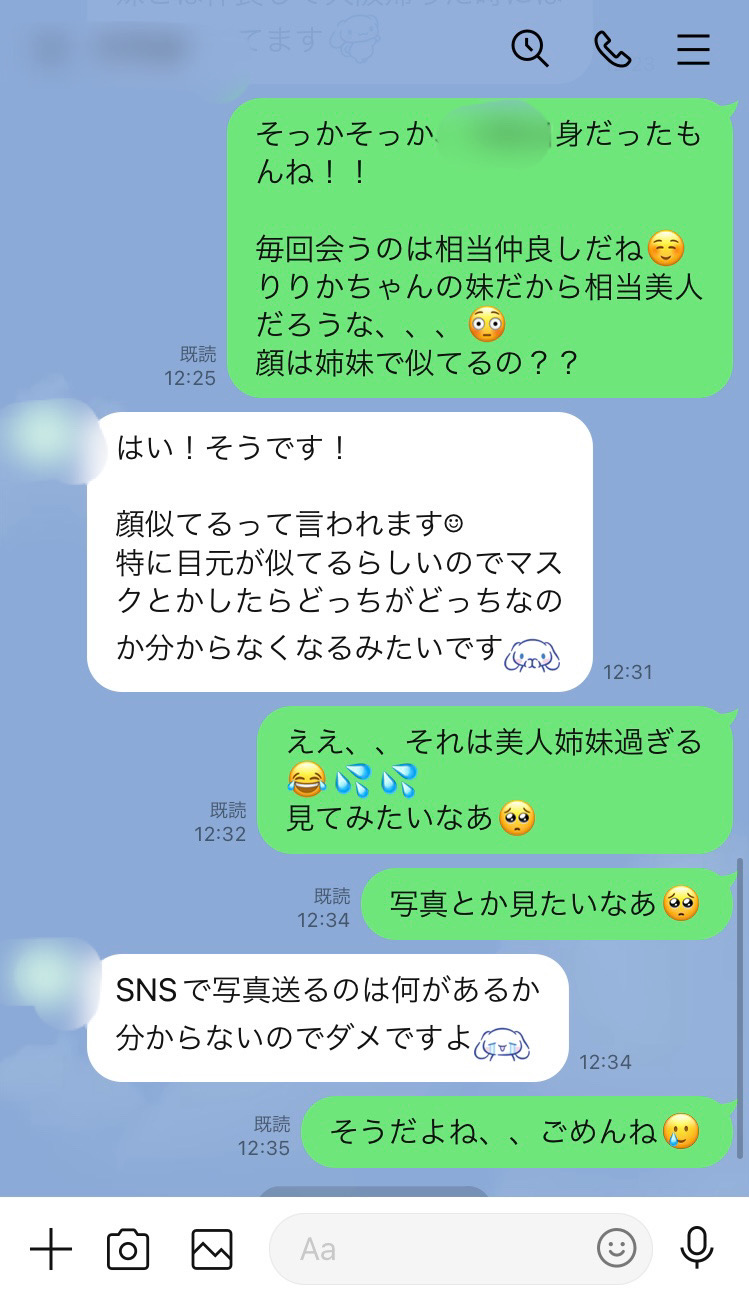Viewport: 749px width, 1298px height.
Task: Open the emoji sticker picker
Action: [616, 1248]
